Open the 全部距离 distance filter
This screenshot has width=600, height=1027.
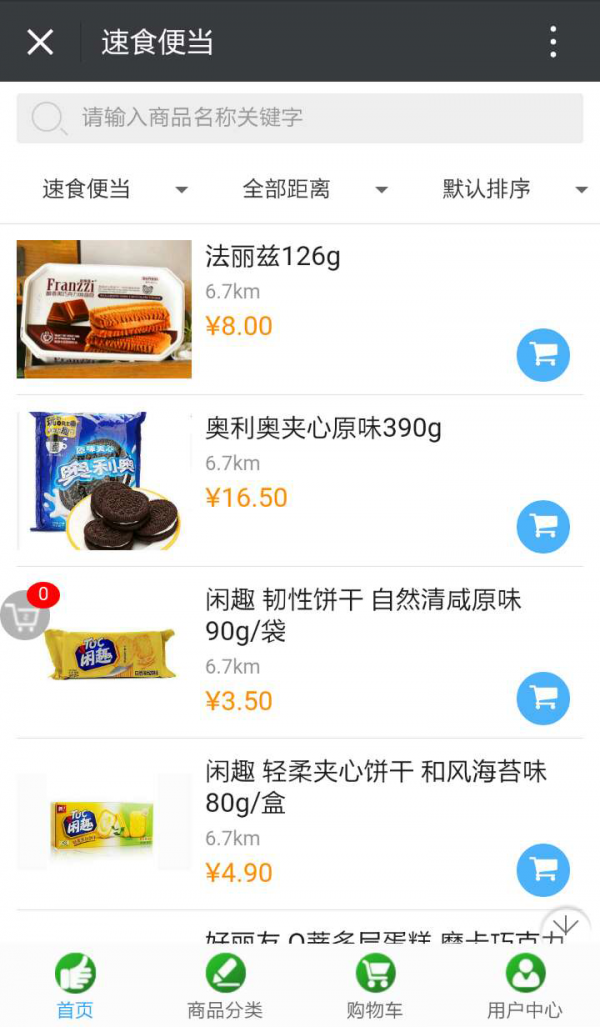[x=313, y=189]
